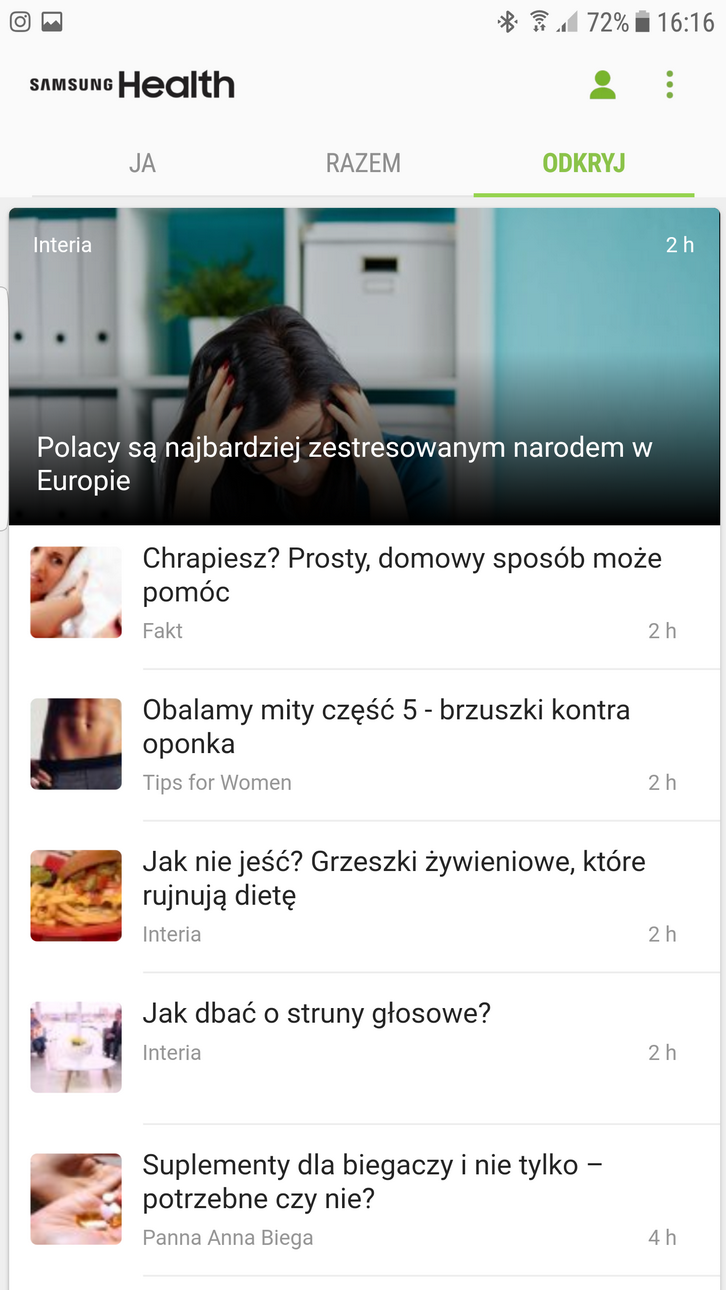Open article about diet-ruining eating mistakes
Image resolution: width=726 pixels, height=1290 pixels.
pos(402,896)
